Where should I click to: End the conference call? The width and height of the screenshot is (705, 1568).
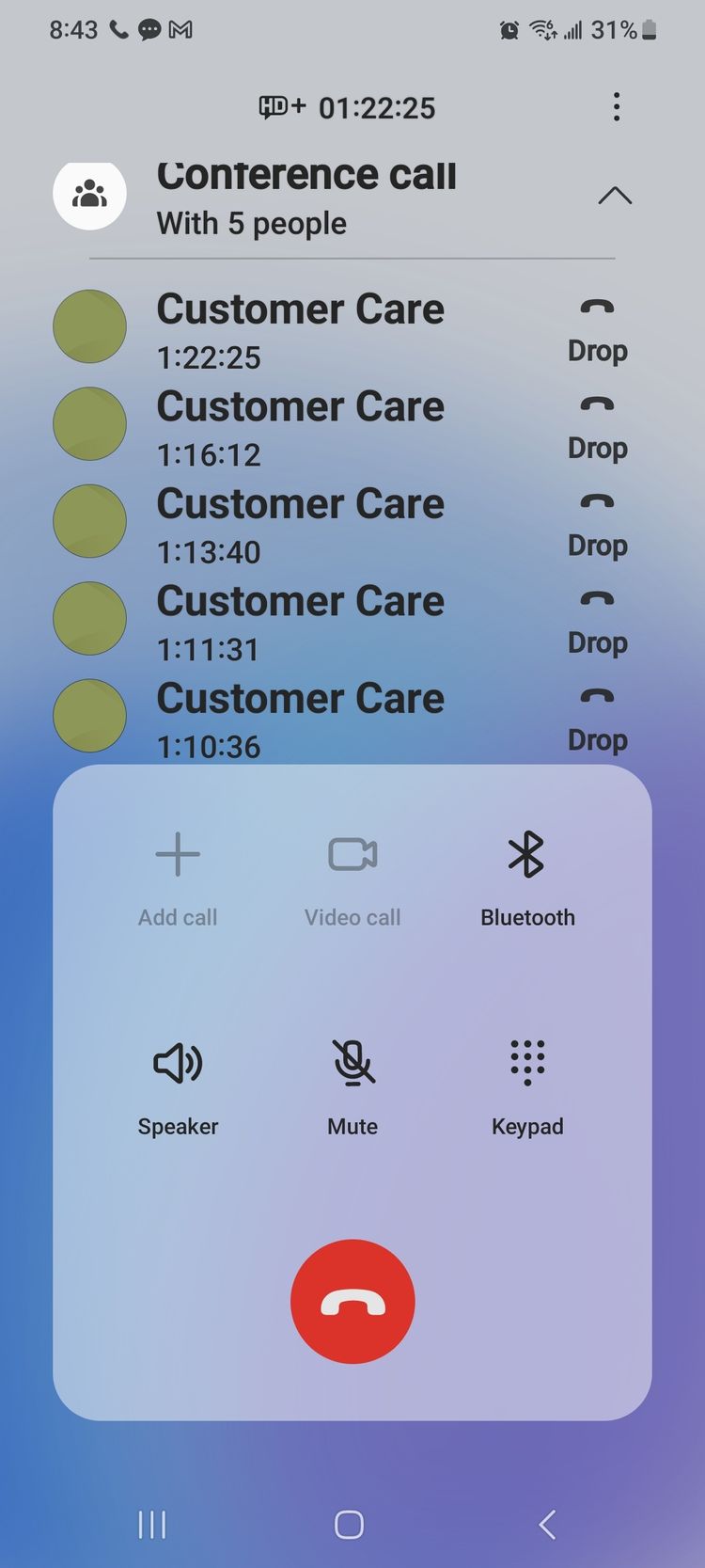point(352,1301)
